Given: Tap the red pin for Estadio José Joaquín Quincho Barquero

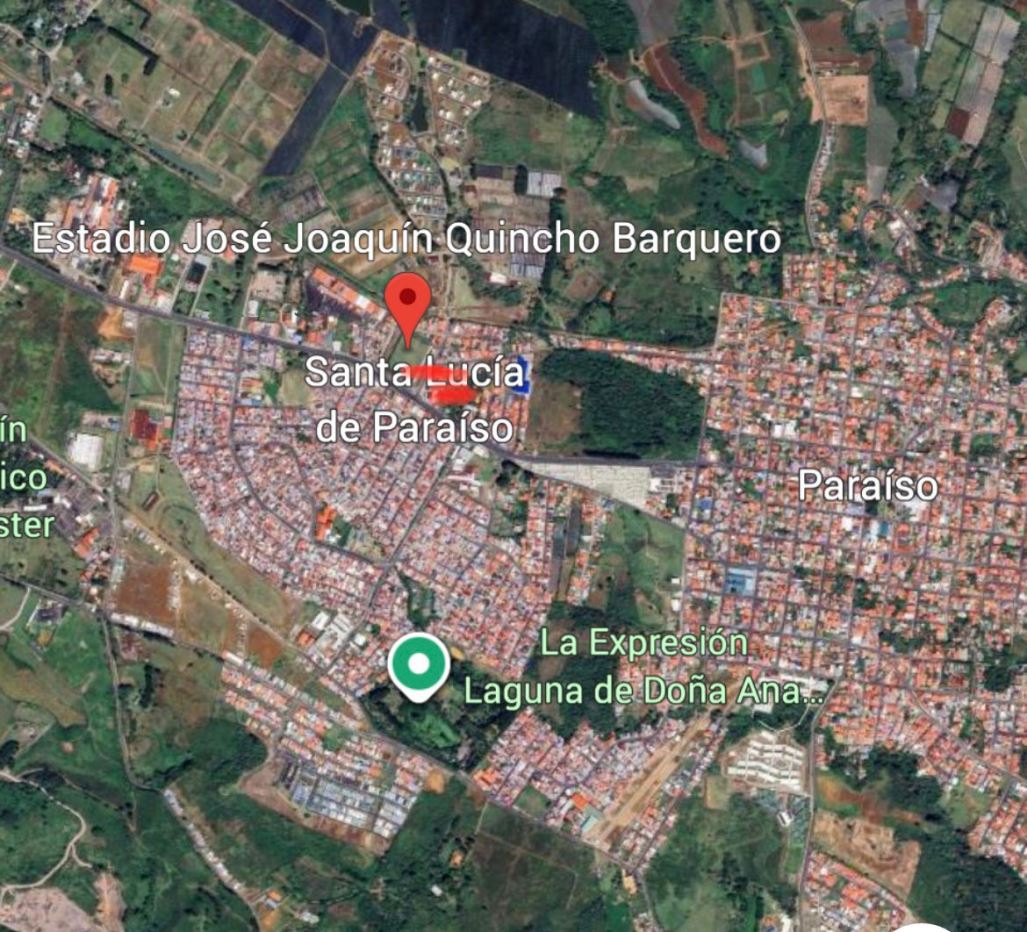Looking at the screenshot, I should pyautogui.click(x=408, y=301).
